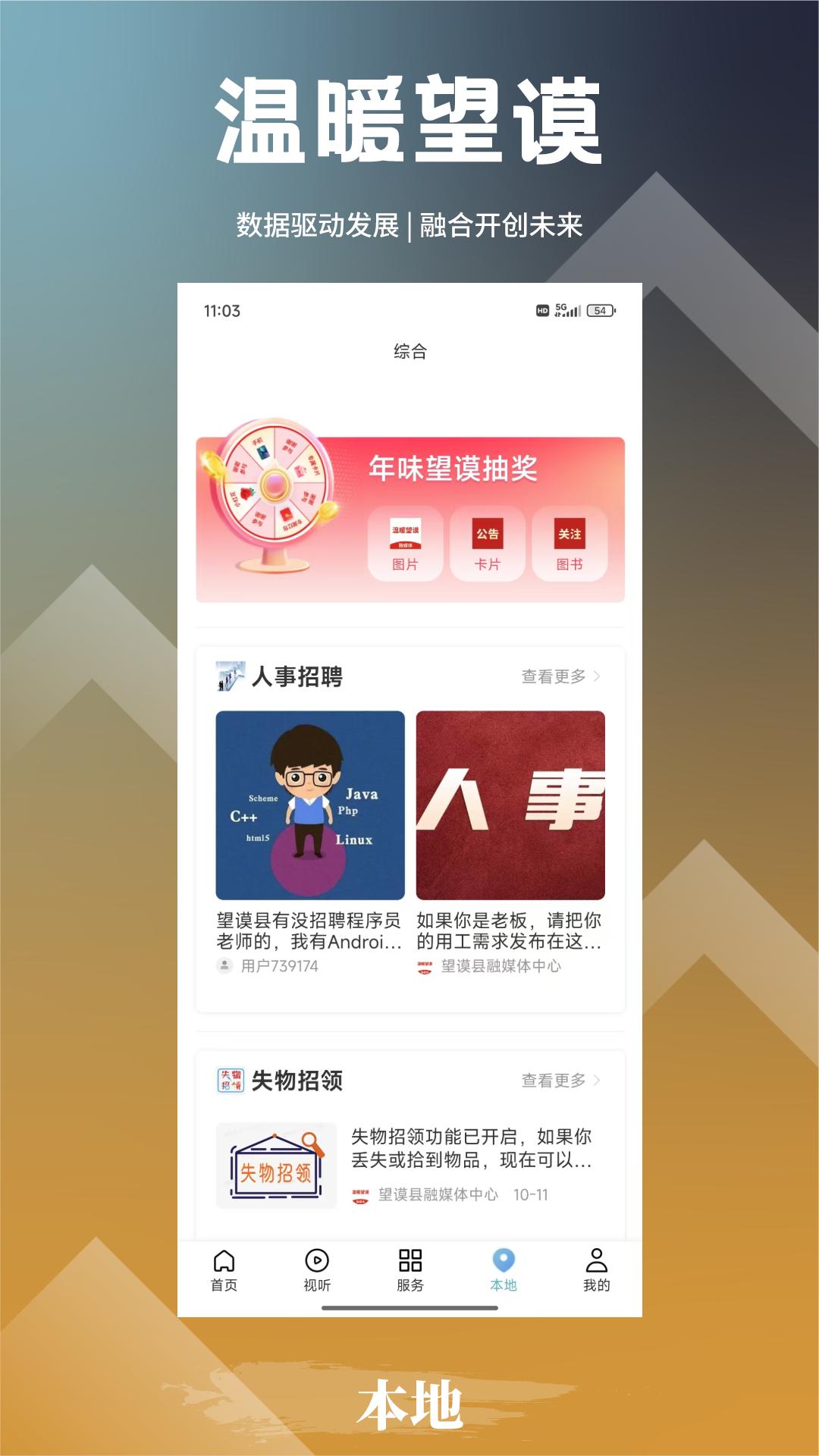
Task: Select the 综合 tab at the top
Action: 409,353
